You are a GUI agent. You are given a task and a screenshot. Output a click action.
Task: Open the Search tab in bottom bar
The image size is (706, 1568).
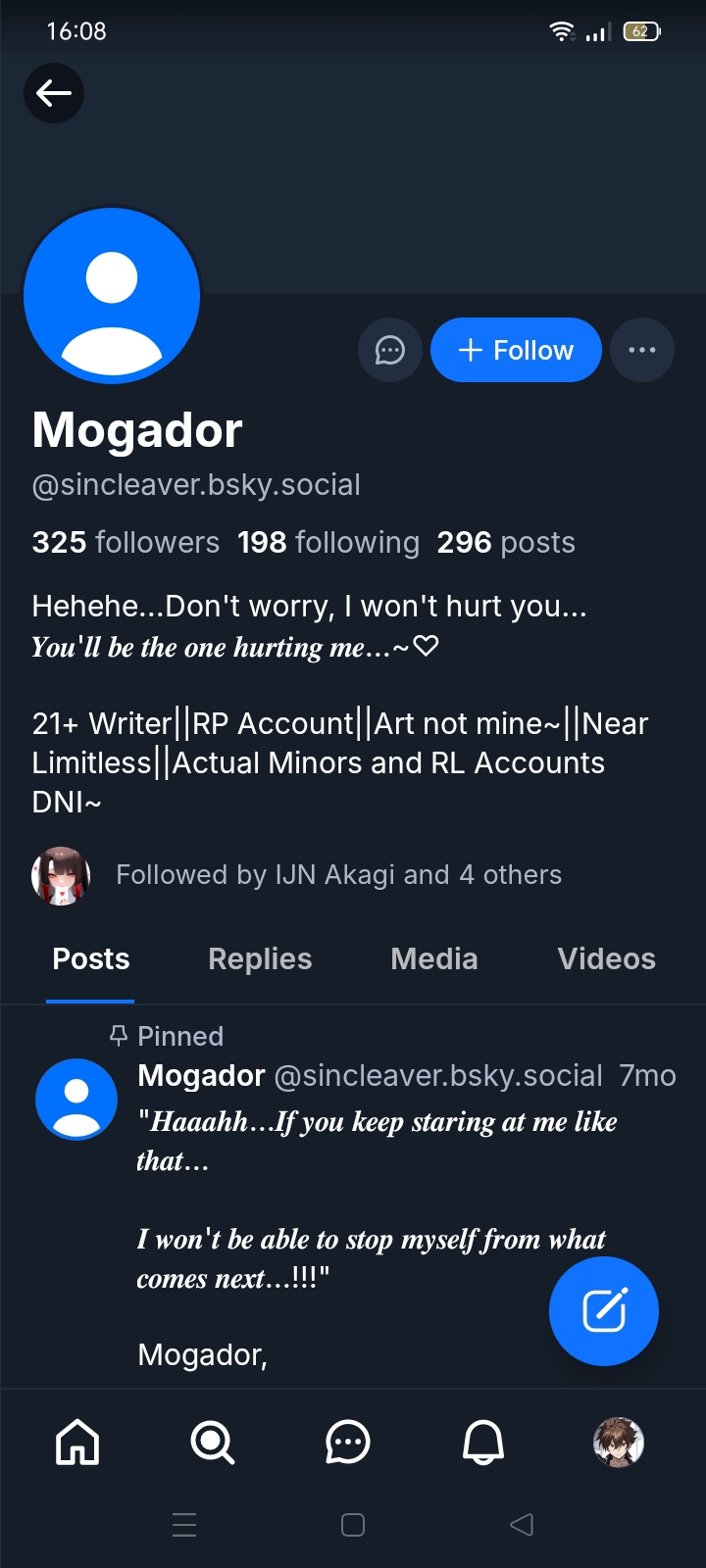point(212,1442)
